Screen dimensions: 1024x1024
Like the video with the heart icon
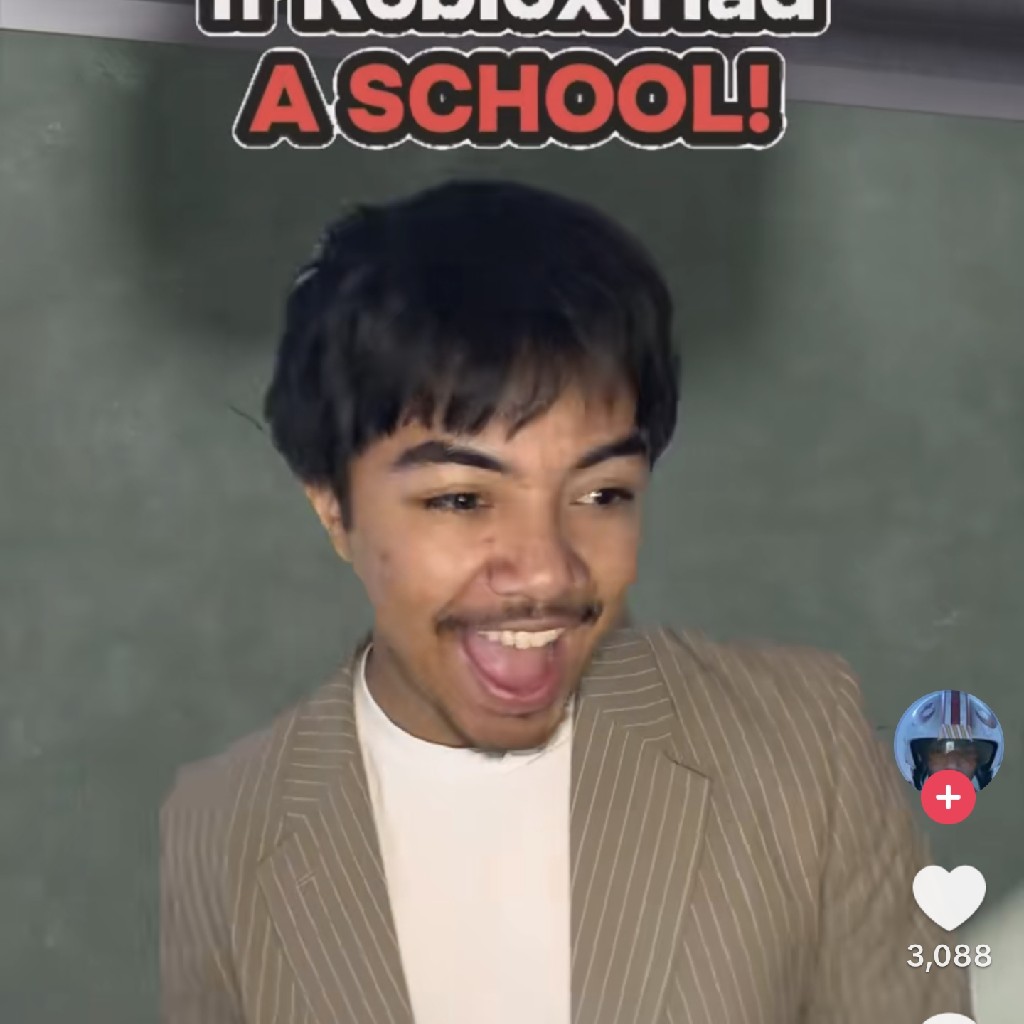click(x=948, y=897)
